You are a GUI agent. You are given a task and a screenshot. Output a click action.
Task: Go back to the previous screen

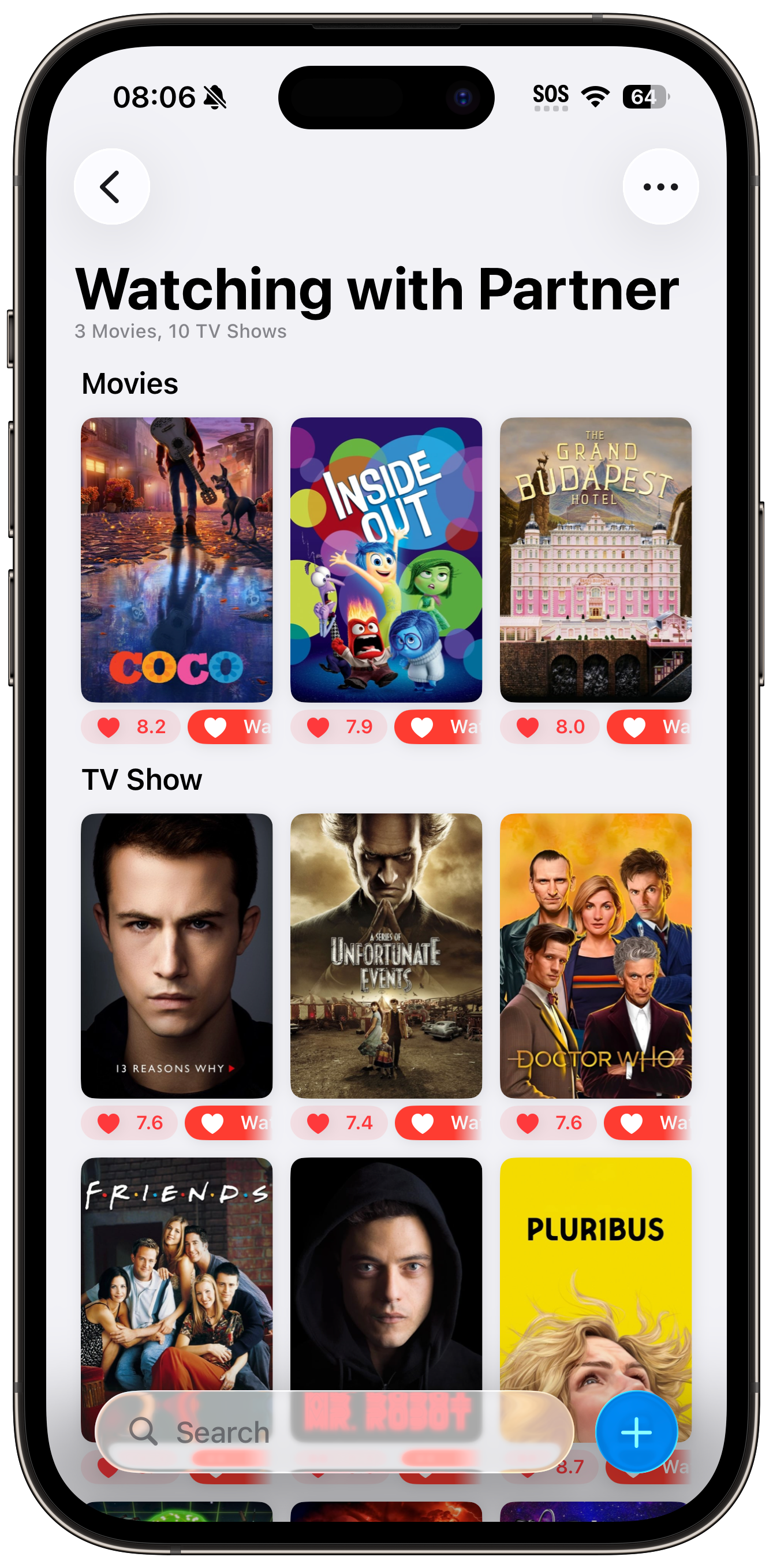[x=111, y=186]
